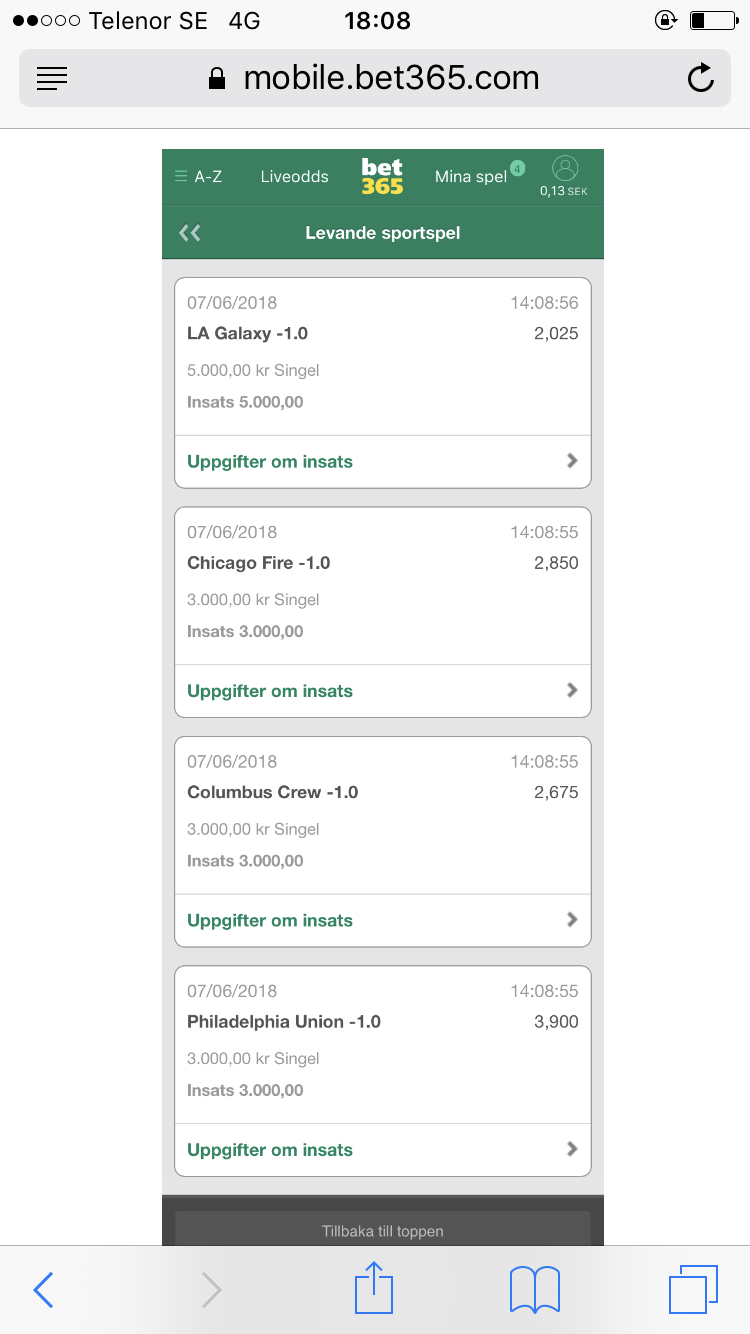Show open Safari tabs

coord(693,1290)
